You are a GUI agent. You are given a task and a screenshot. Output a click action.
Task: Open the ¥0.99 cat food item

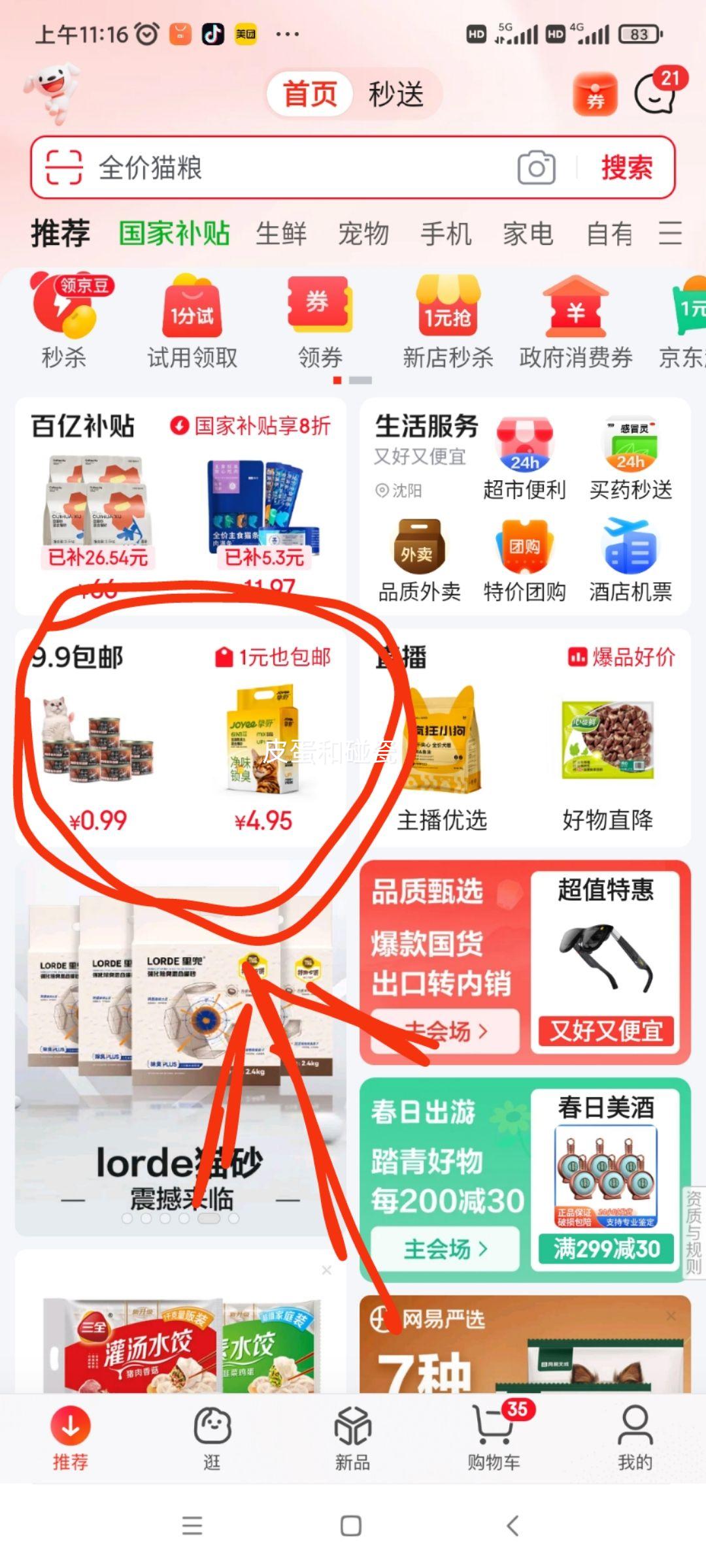(98, 758)
